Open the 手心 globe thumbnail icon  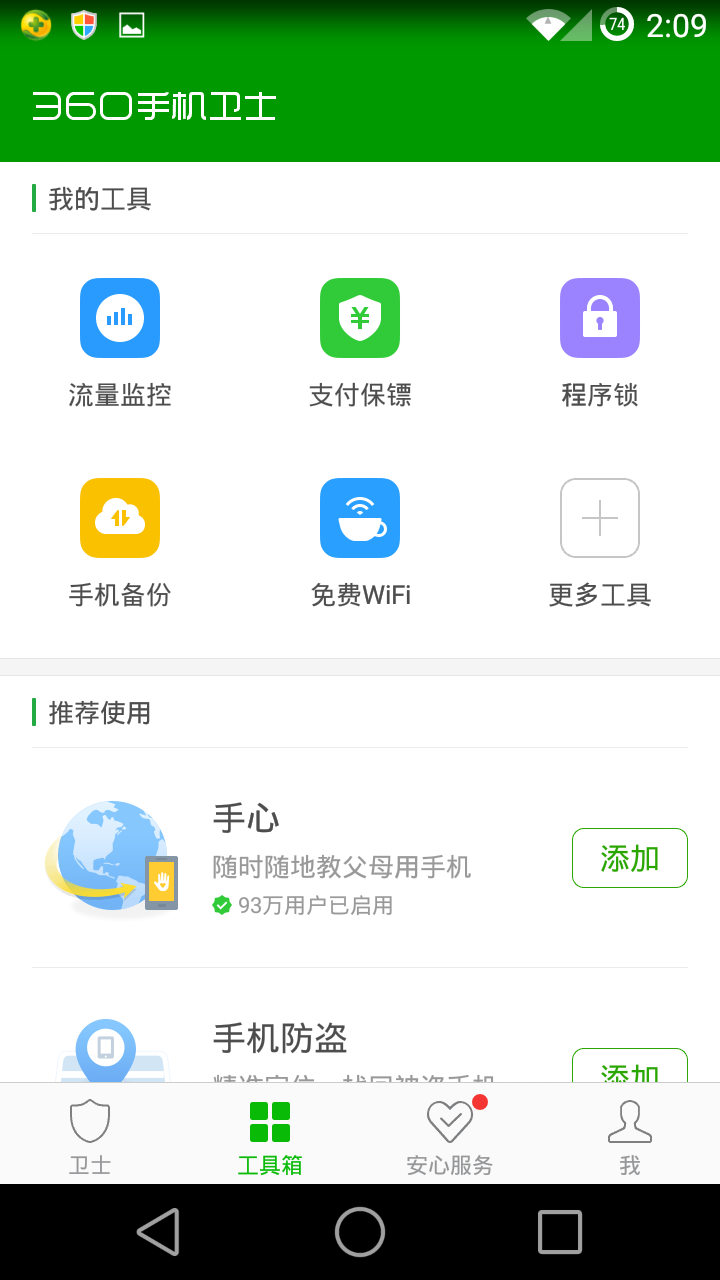(112, 857)
